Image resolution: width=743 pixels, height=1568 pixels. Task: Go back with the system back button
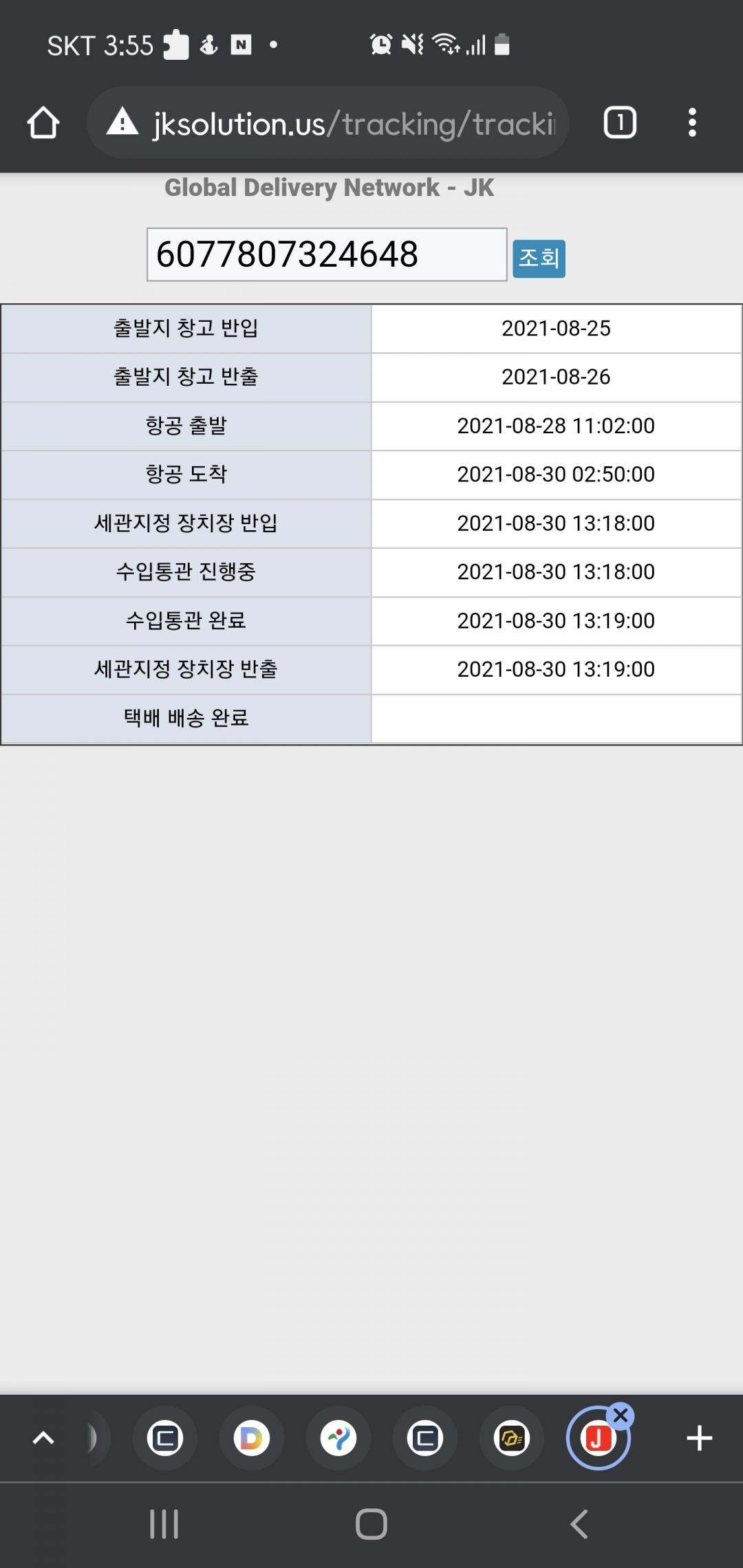(579, 1524)
